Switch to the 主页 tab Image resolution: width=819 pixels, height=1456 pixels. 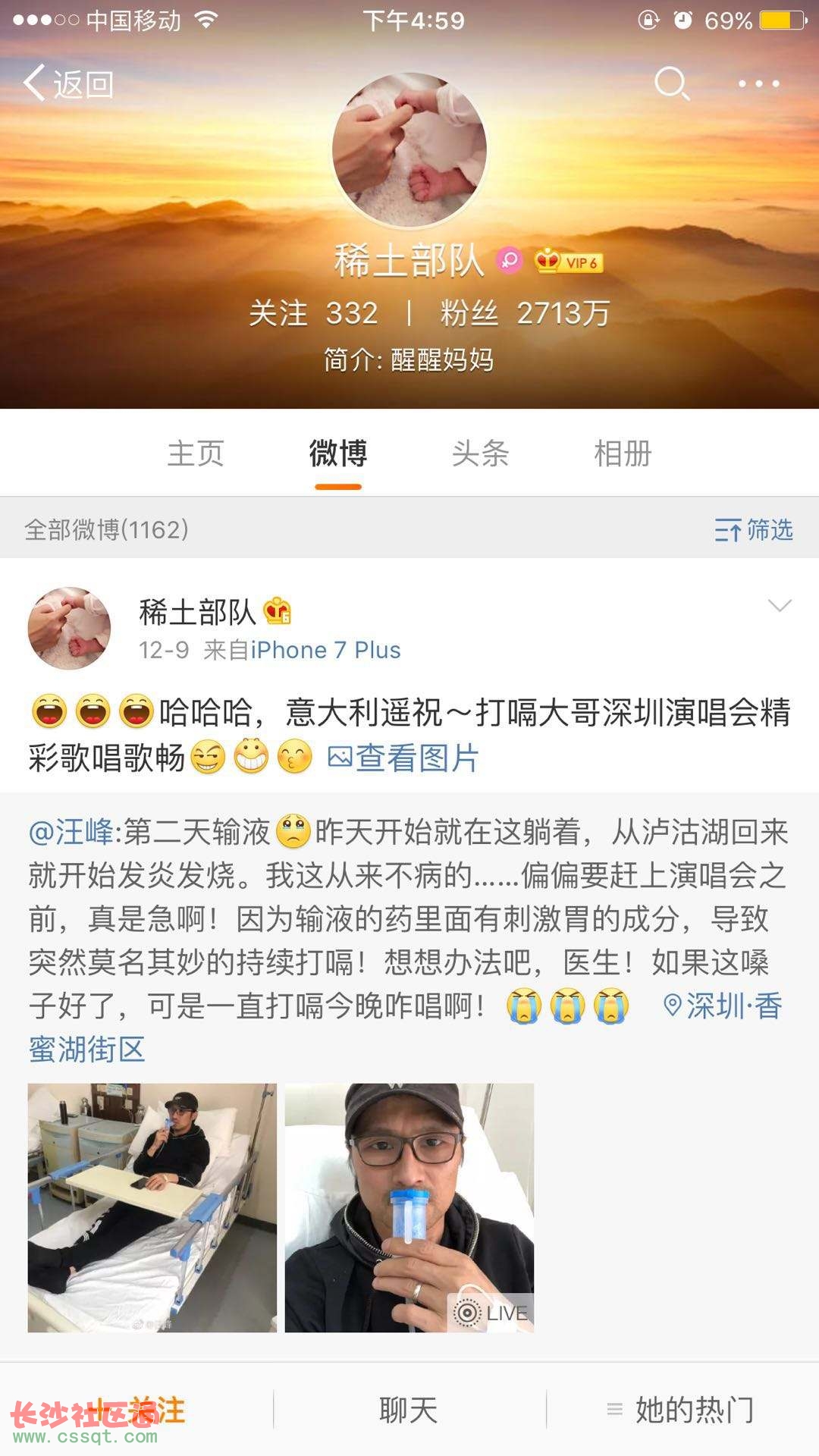point(196,453)
